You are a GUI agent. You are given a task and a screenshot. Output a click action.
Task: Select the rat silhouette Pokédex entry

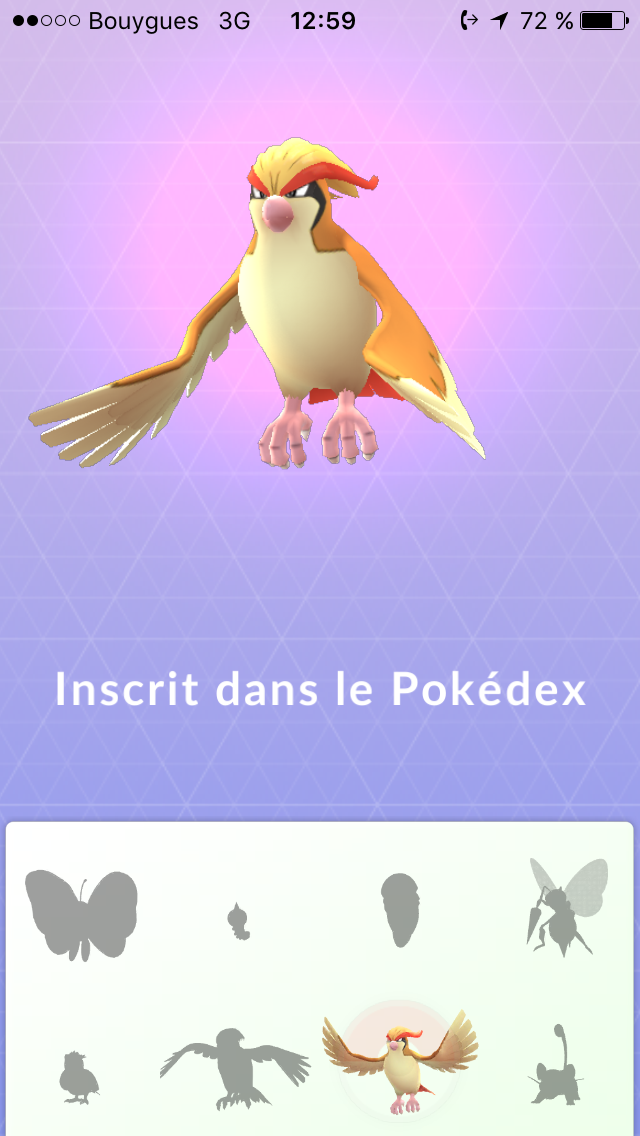click(x=556, y=1064)
